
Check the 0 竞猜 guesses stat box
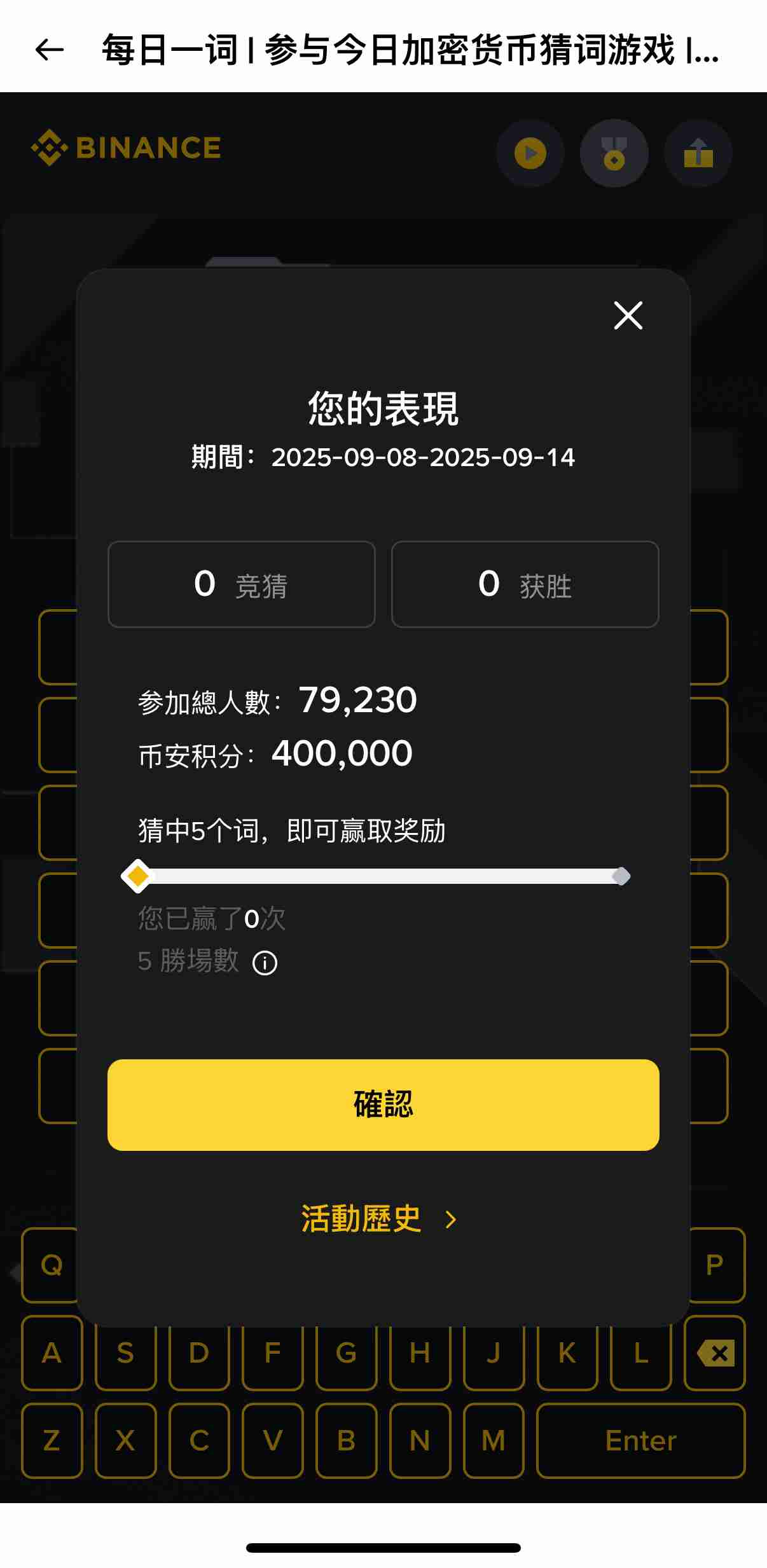coord(242,584)
